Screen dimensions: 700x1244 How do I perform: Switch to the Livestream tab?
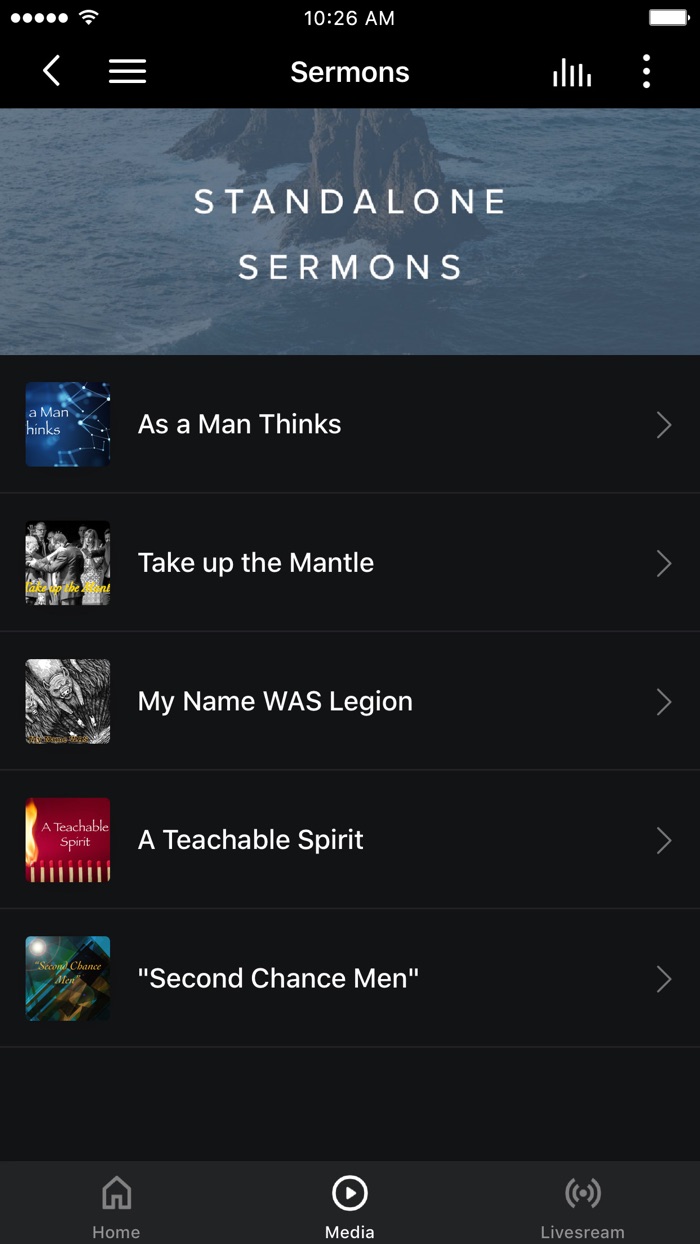[582, 1204]
